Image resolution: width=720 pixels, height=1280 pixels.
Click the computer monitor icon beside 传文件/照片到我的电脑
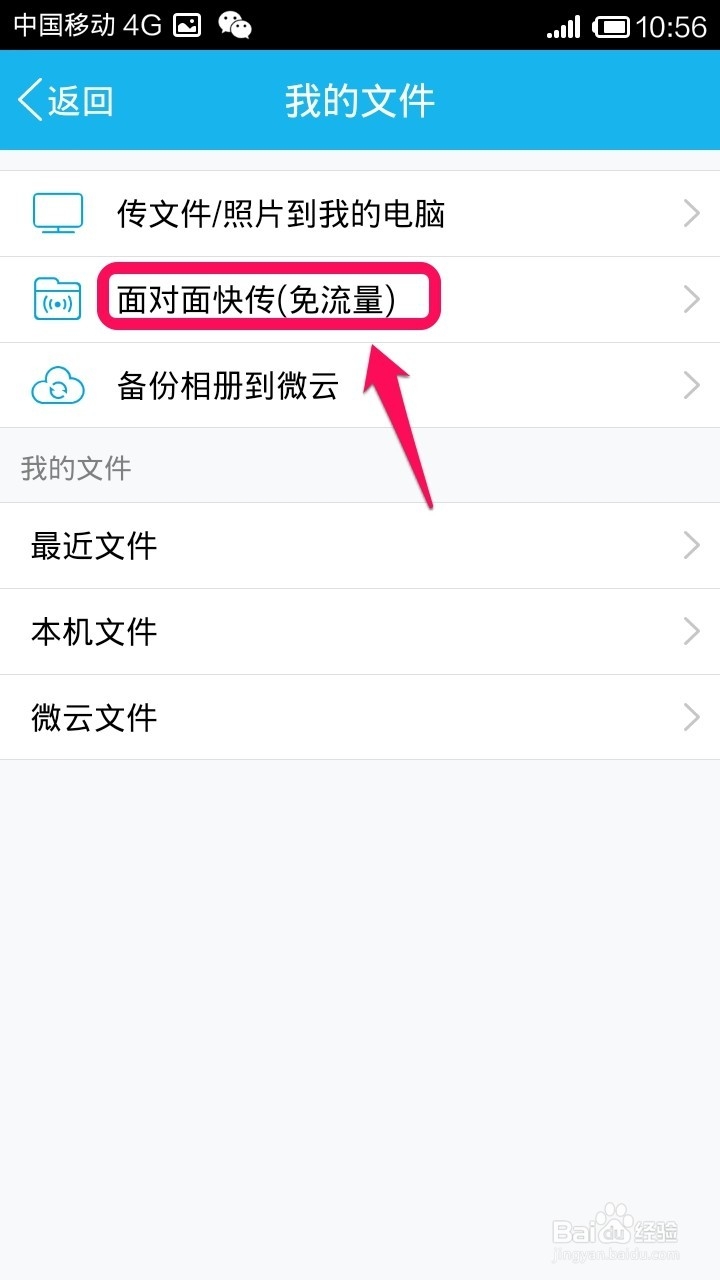click(x=57, y=212)
